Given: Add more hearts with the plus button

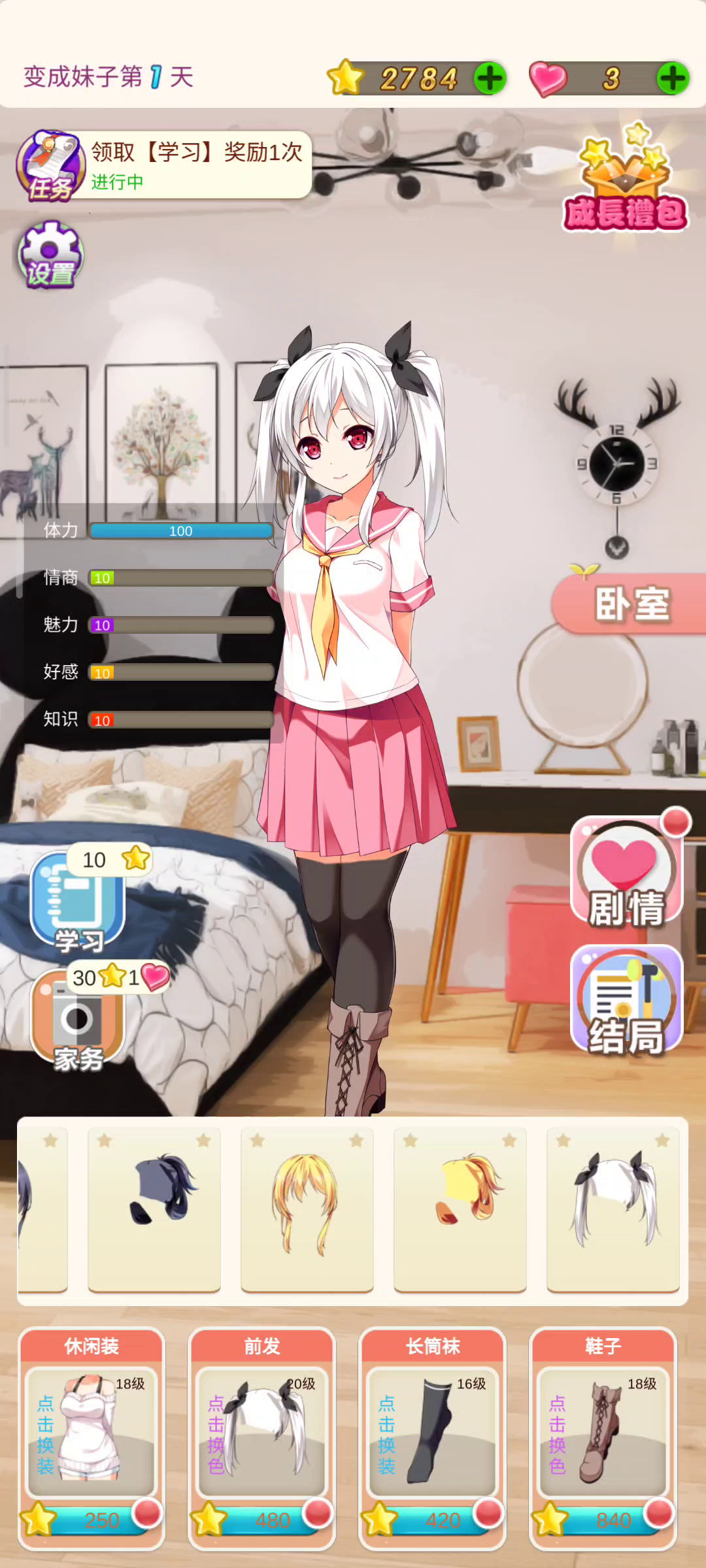Looking at the screenshot, I should coord(673,79).
